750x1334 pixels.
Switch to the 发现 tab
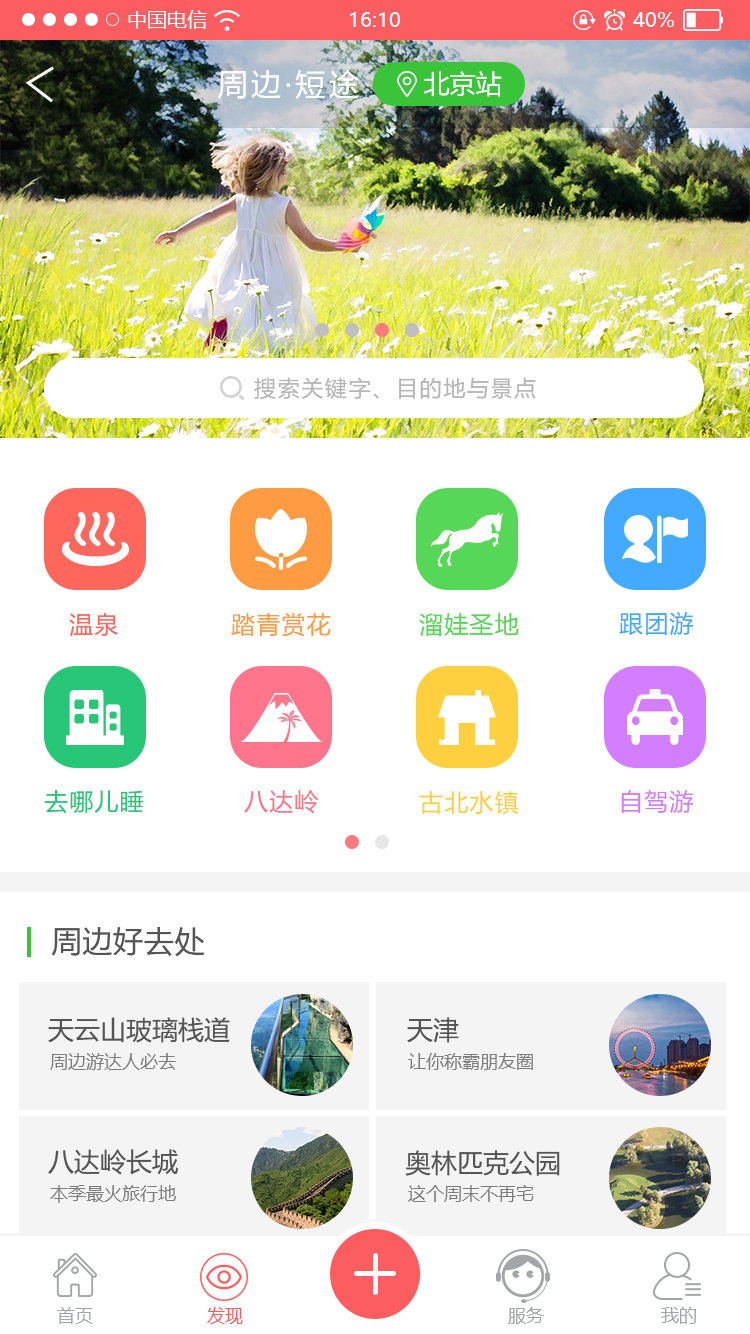click(224, 1288)
